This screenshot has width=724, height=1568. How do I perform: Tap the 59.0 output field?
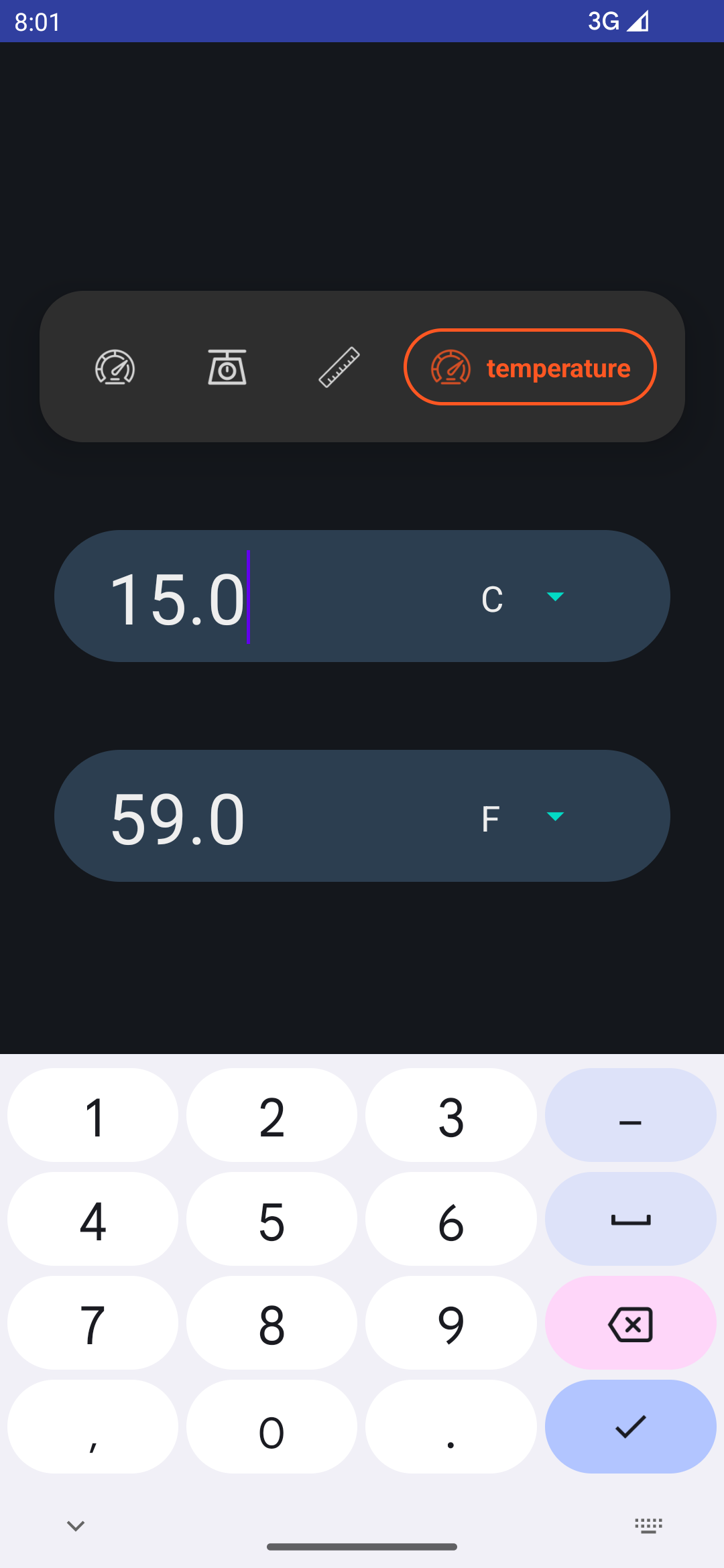pyautogui.click(x=268, y=817)
